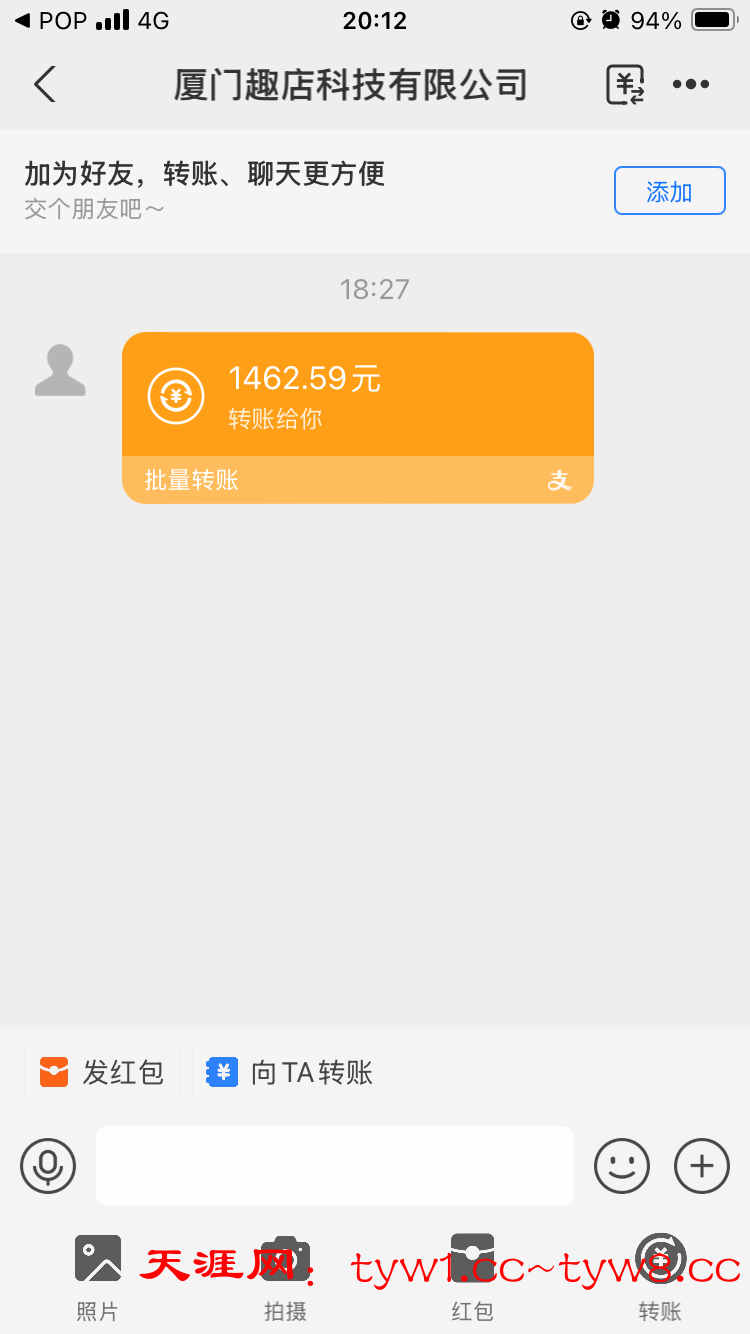Toggle the plus attachments panel
This screenshot has width=750, height=1334.
(702, 1166)
